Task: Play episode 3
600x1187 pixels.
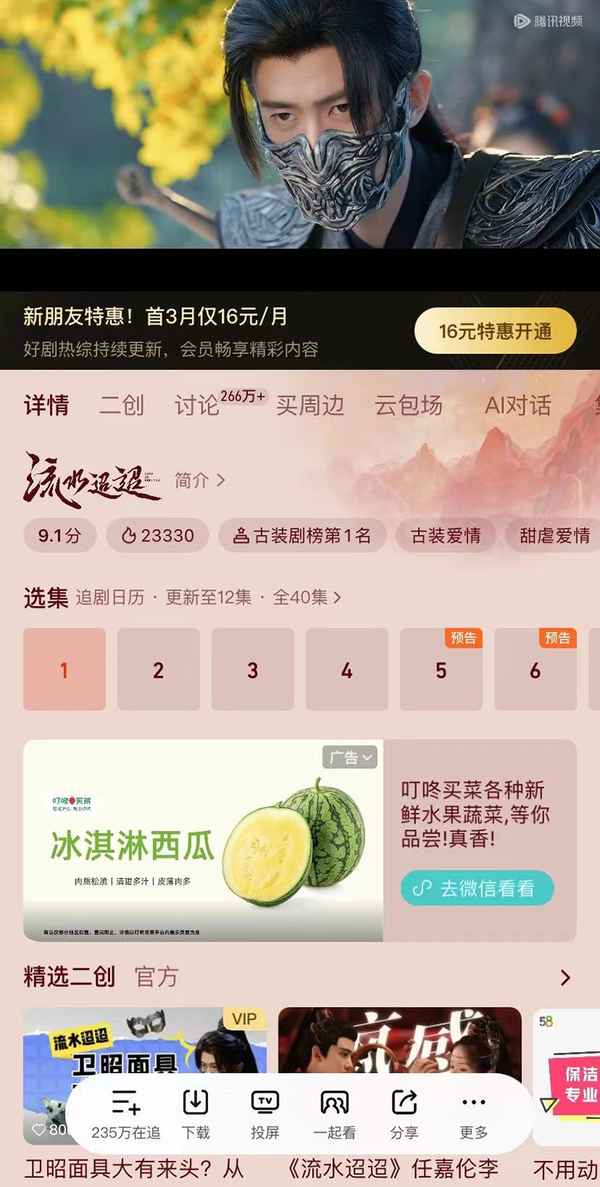Action: click(x=253, y=670)
